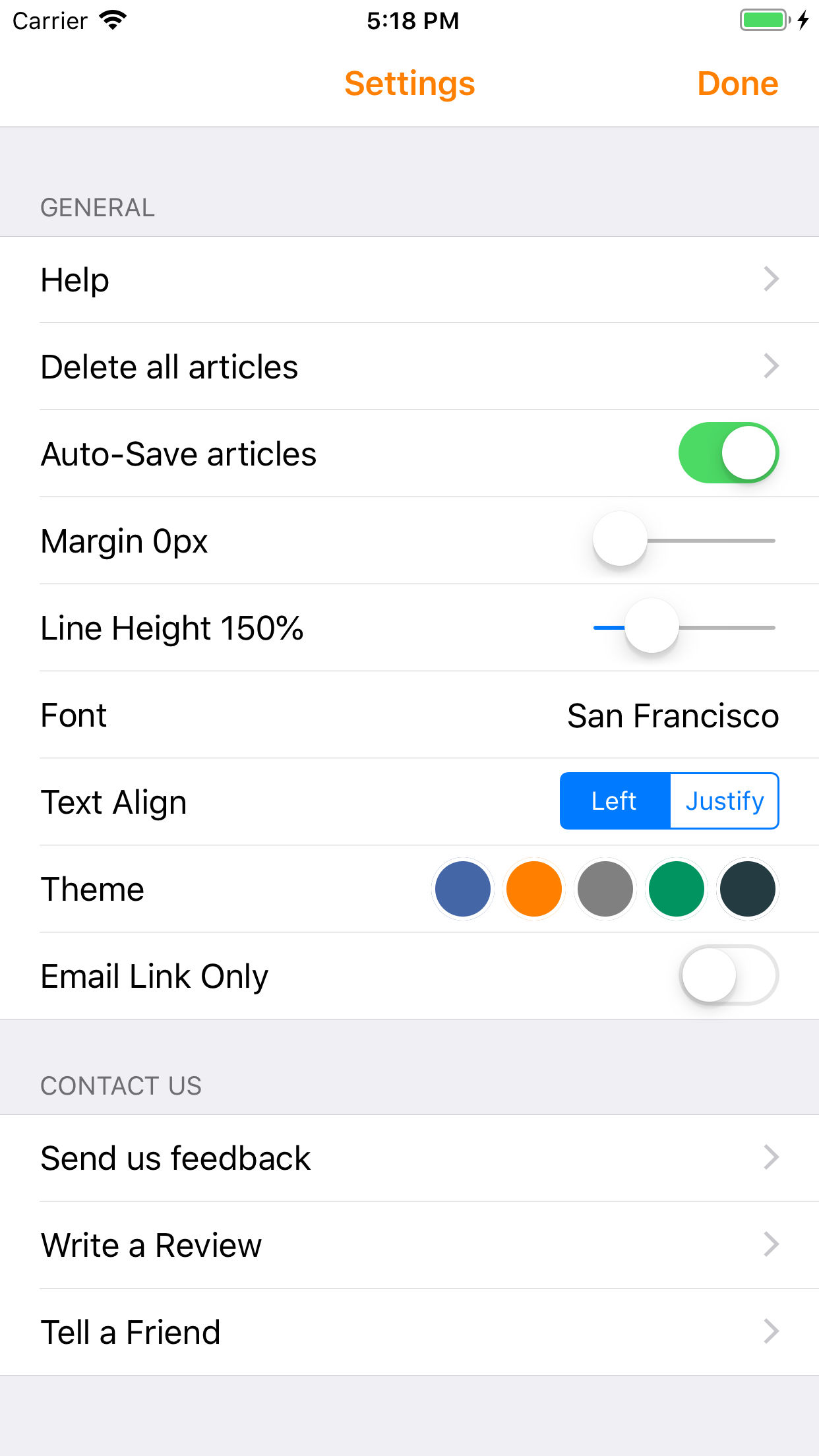Viewport: 819px width, 1456px height.
Task: Turn off Auto-Save articles
Action: tap(729, 453)
